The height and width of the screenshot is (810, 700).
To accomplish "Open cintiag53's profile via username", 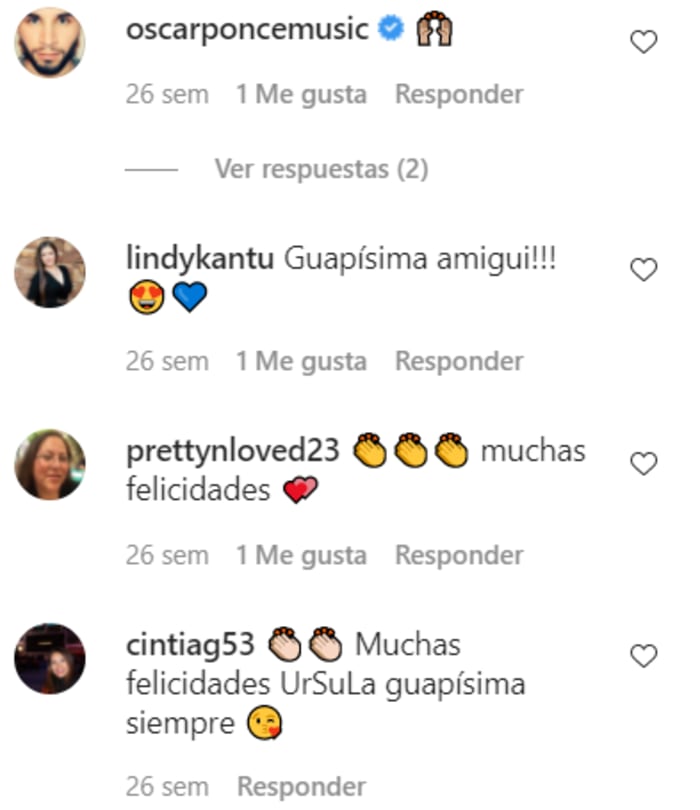I will (x=191, y=645).
